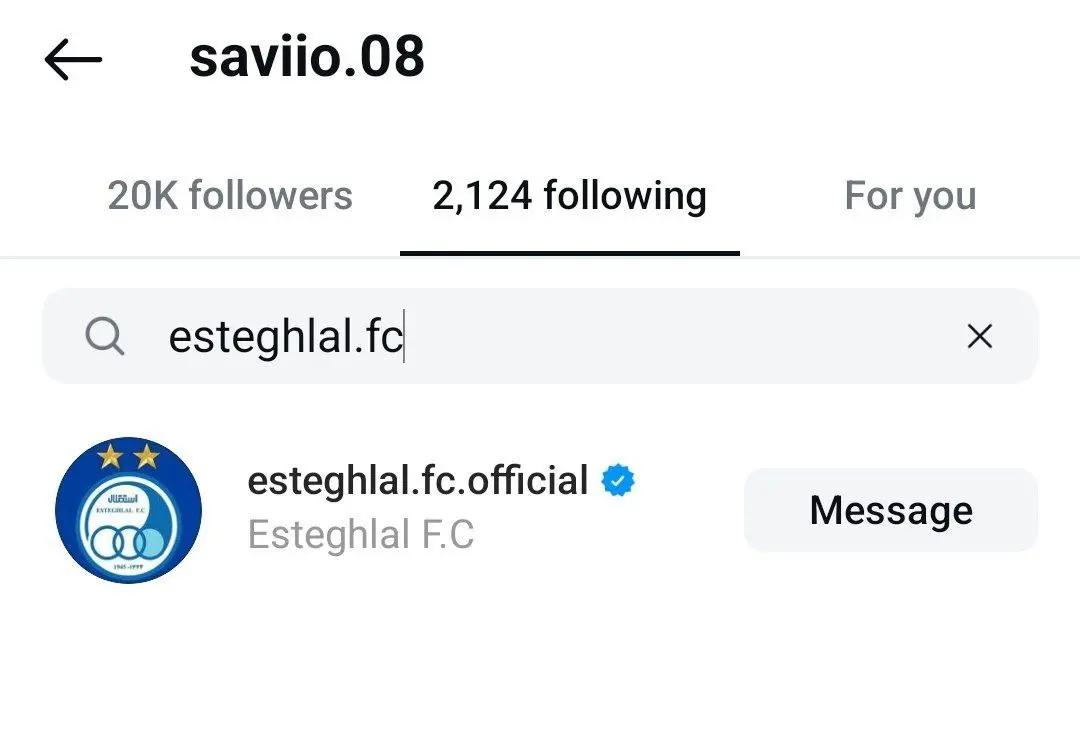Select the 2,124 following tab

(x=569, y=196)
